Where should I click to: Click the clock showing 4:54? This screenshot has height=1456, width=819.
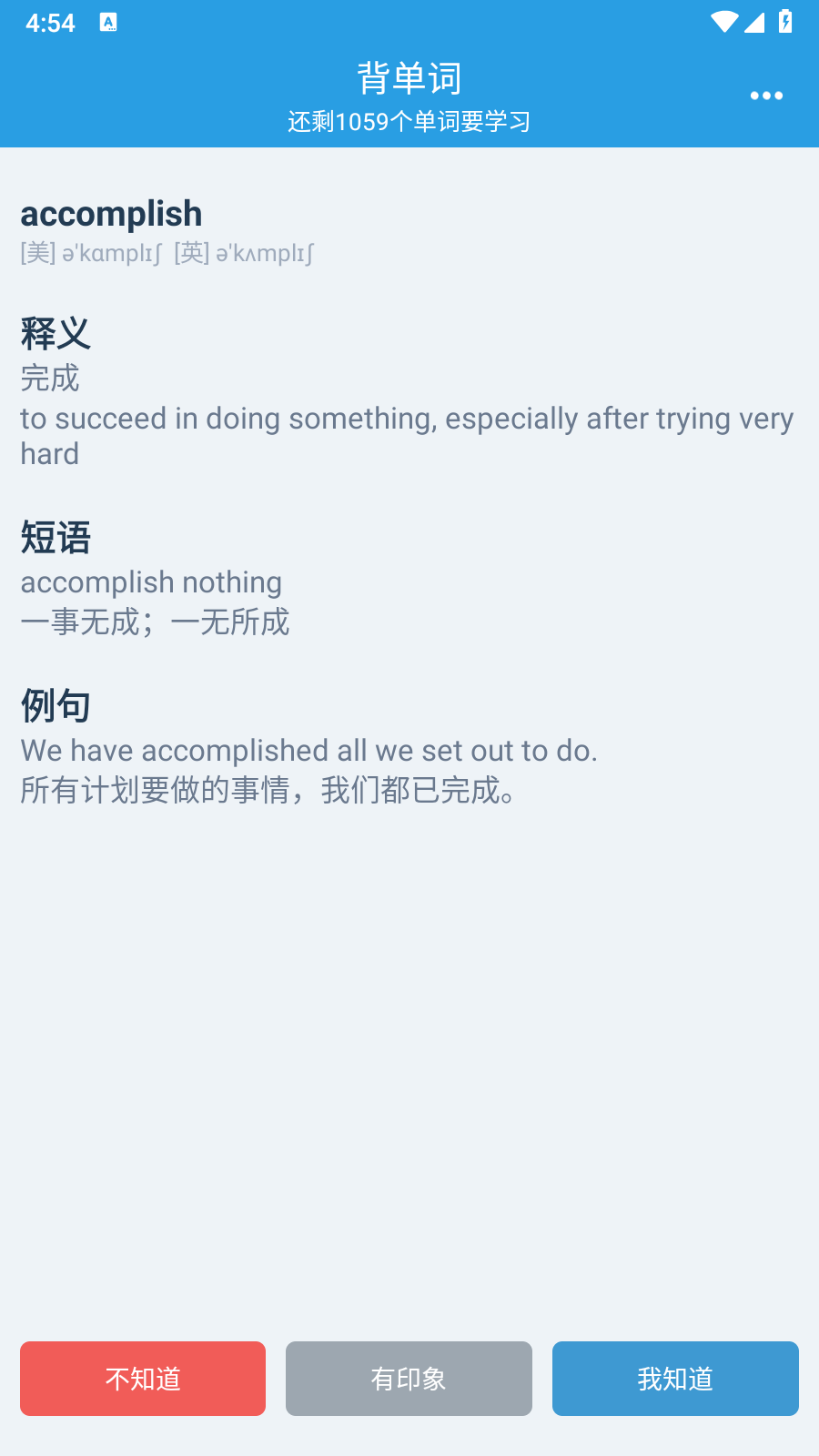(50, 23)
